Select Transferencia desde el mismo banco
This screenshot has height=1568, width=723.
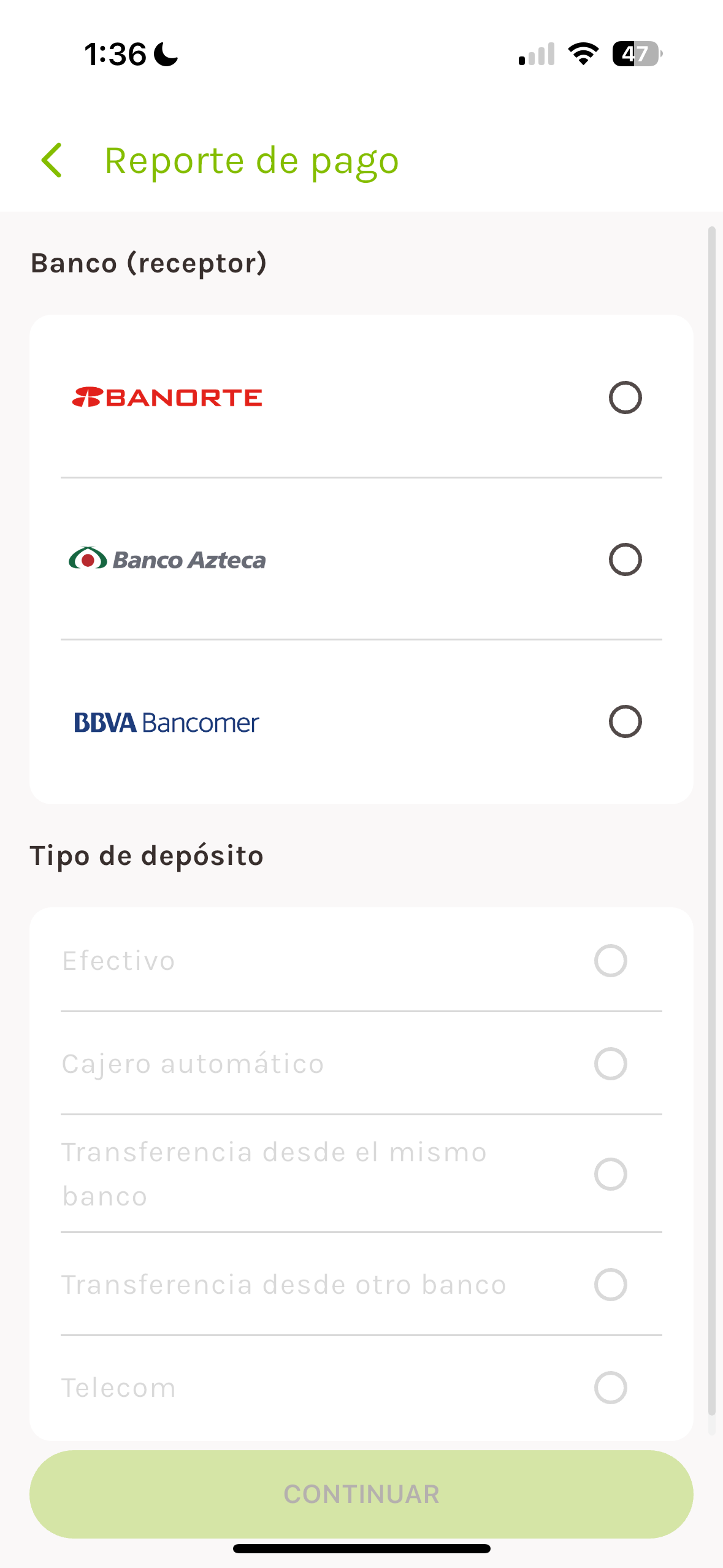pyautogui.click(x=361, y=1174)
